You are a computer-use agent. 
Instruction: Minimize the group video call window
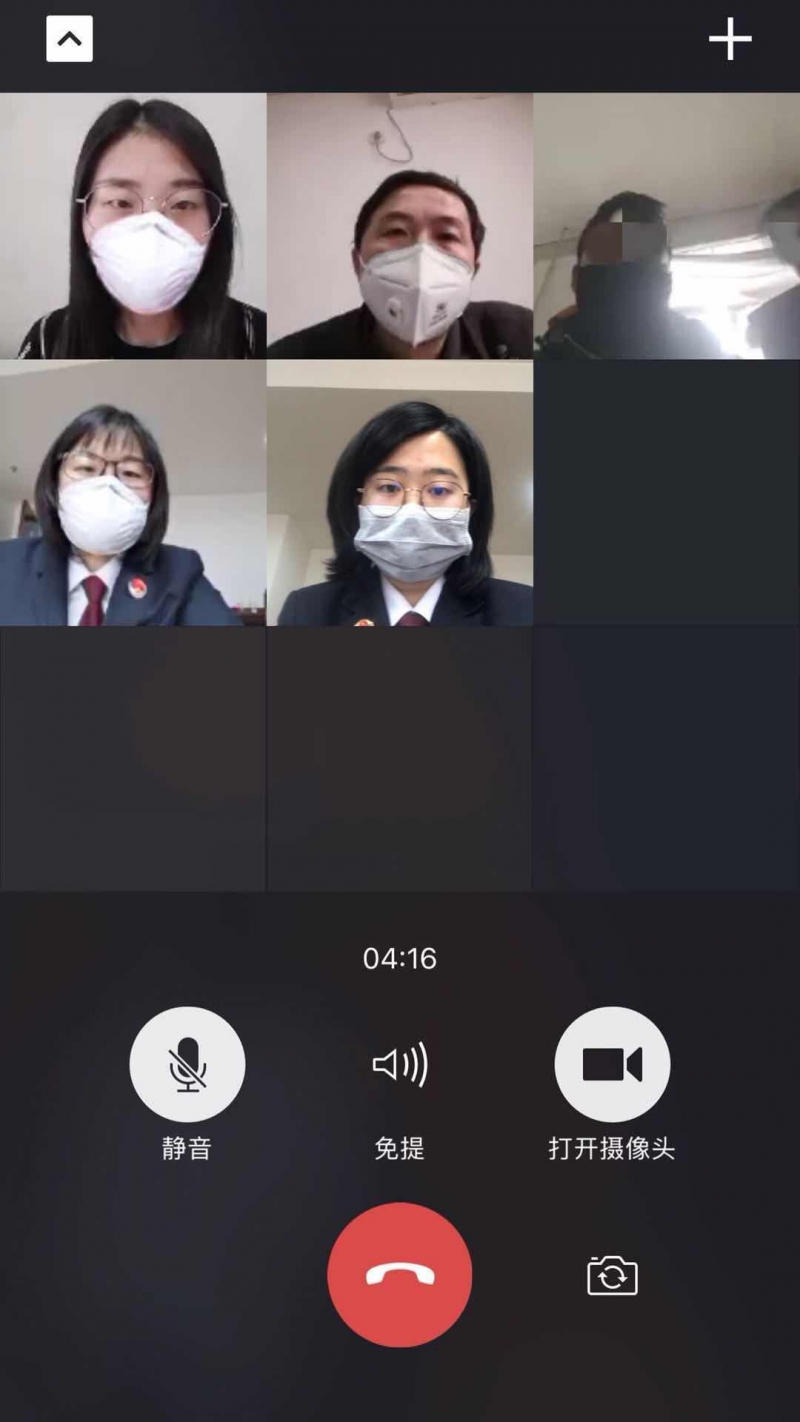pos(69,39)
